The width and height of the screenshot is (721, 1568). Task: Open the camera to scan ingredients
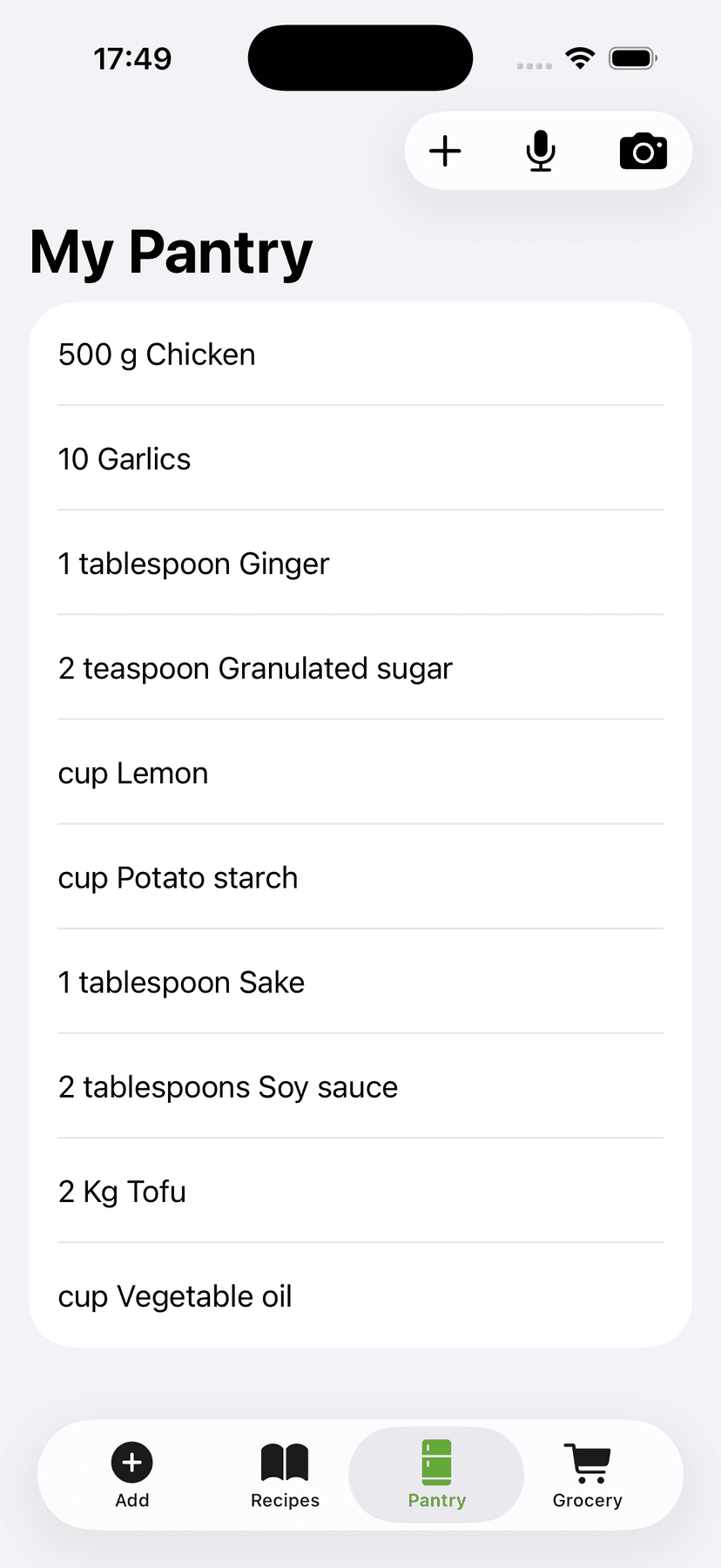point(644,150)
